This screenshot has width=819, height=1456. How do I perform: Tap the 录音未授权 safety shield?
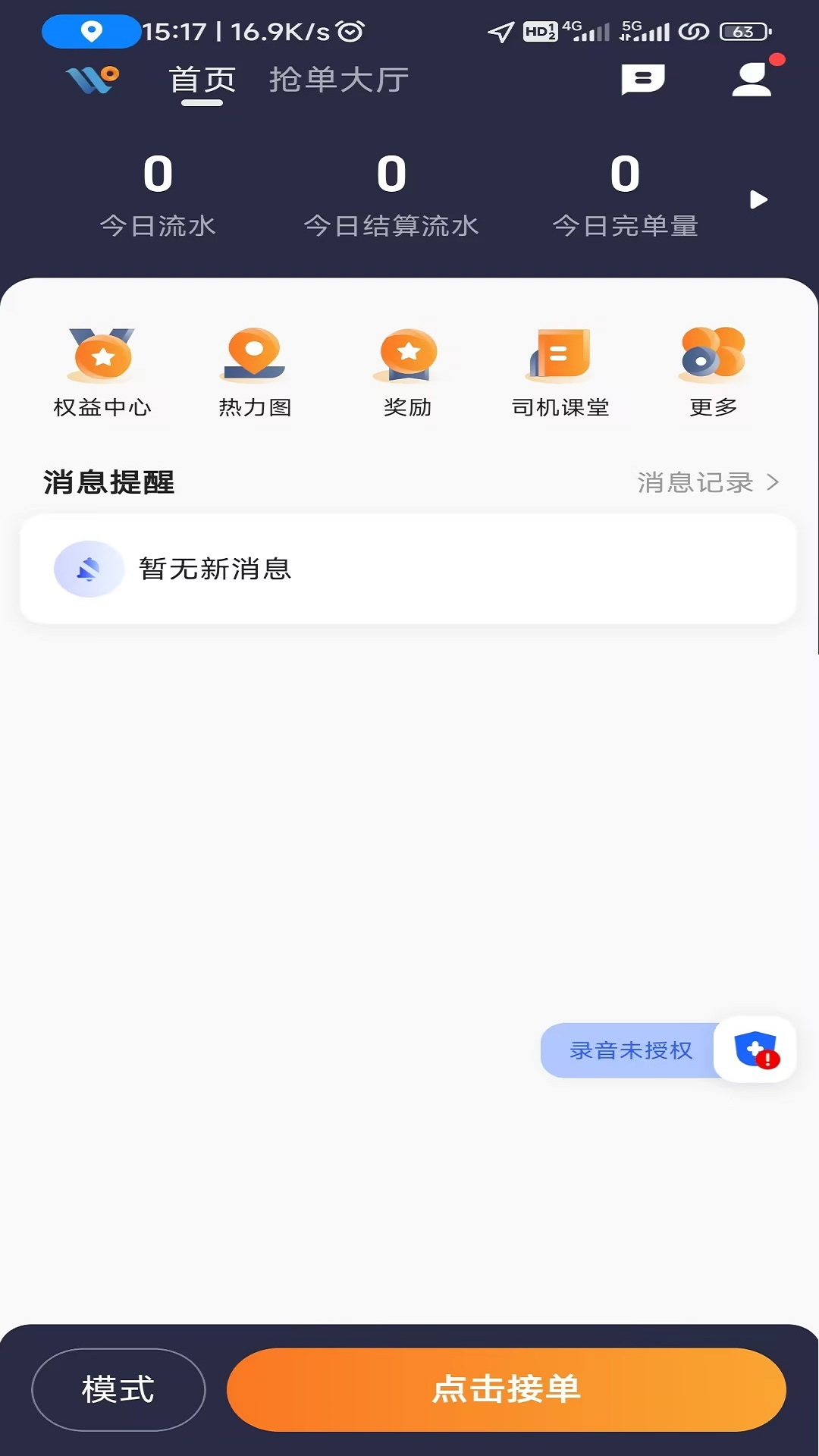click(x=755, y=1050)
